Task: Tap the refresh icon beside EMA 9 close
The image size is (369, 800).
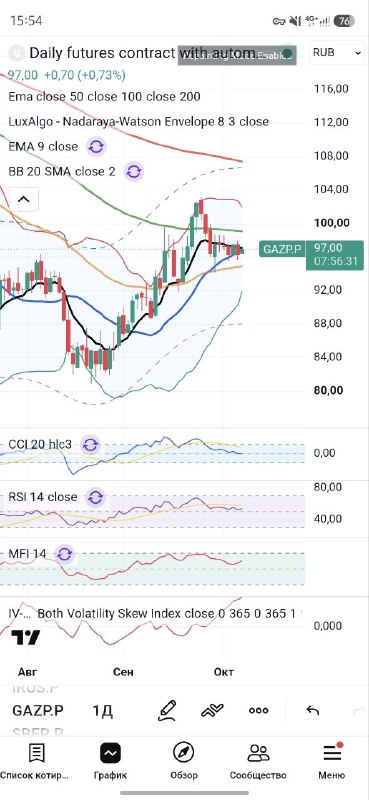Action: pyautogui.click(x=96, y=147)
